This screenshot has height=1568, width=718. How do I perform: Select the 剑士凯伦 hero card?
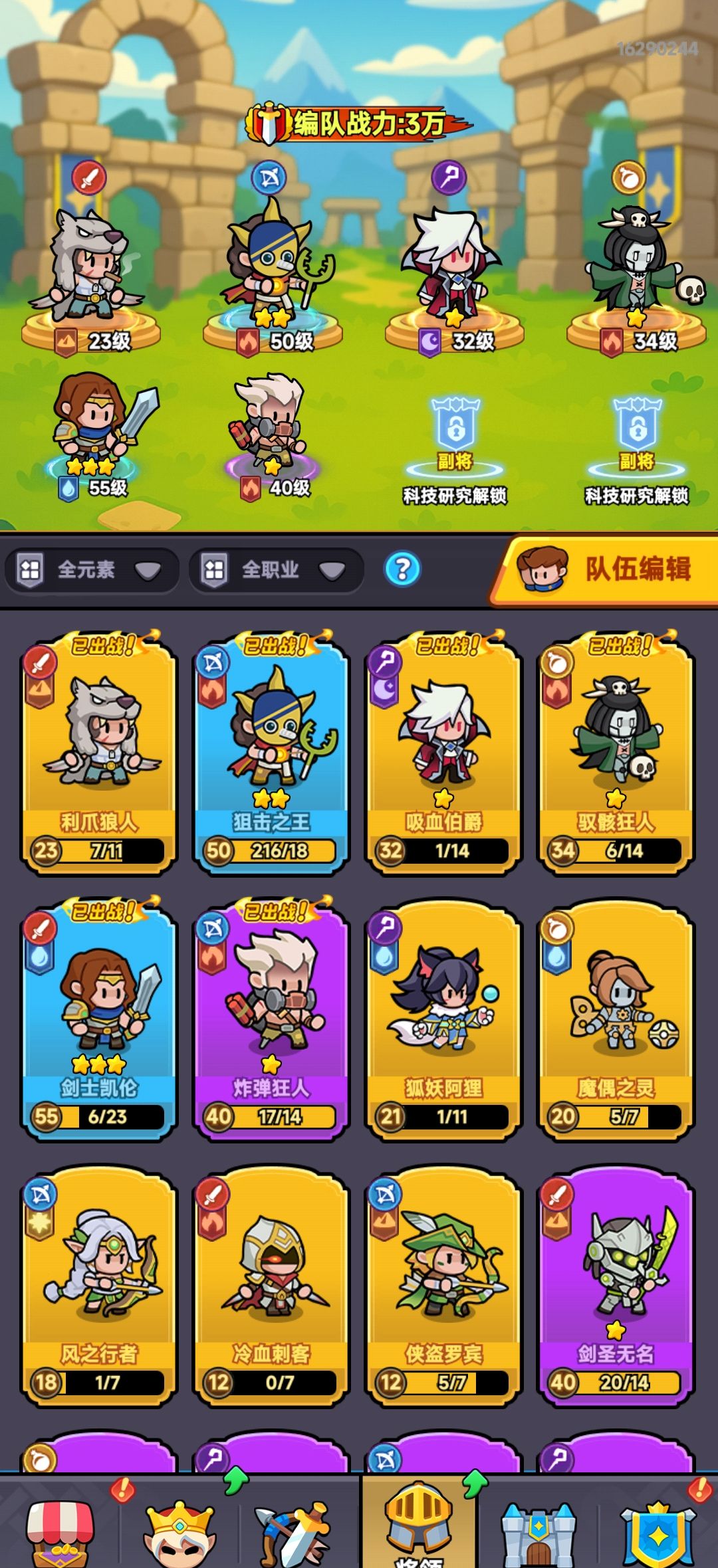99,1017
